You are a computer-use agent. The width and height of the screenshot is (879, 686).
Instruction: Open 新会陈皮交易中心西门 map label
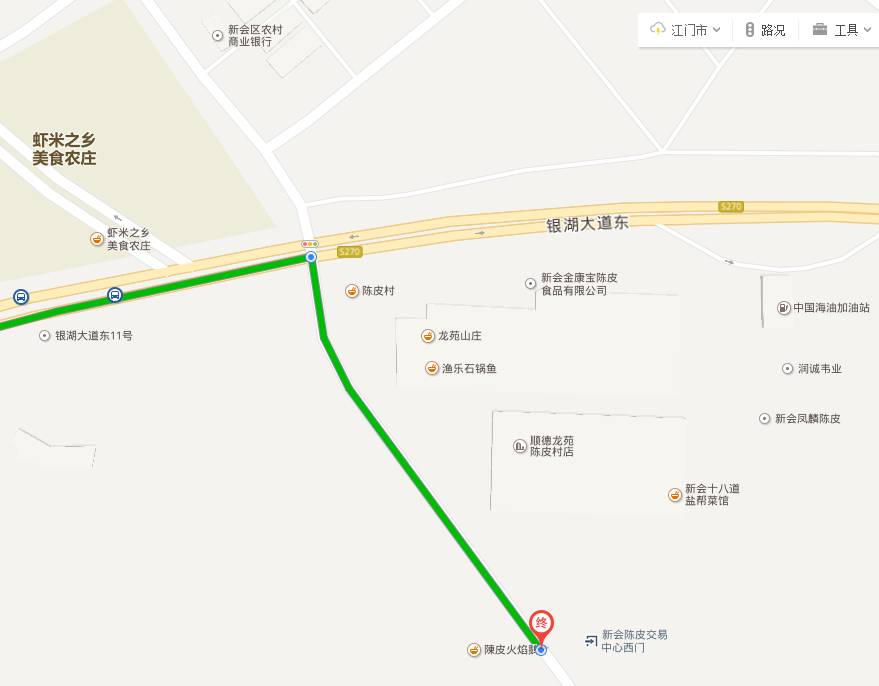point(634,641)
